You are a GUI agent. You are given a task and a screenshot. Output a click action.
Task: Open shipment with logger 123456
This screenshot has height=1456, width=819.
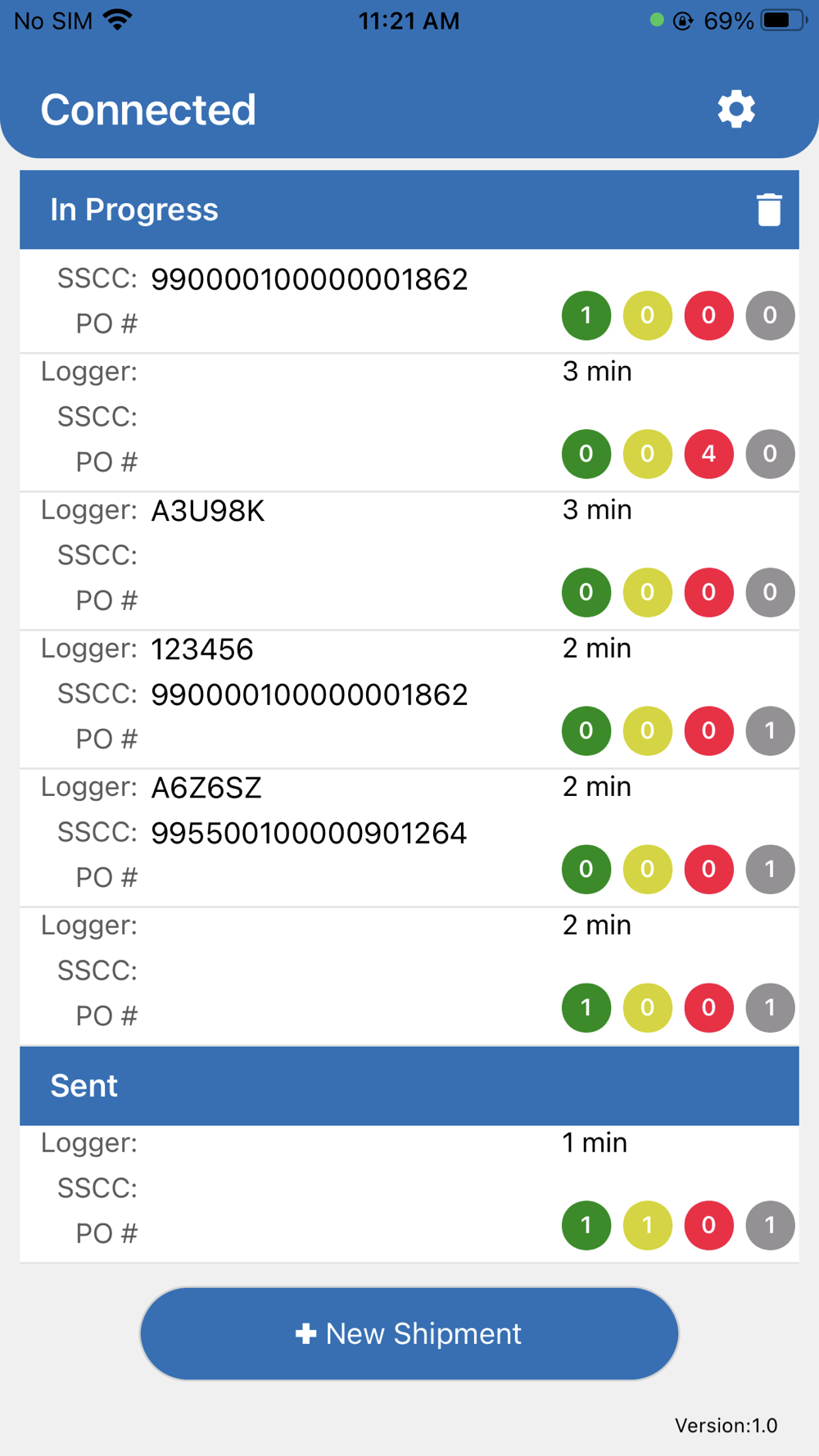(409, 699)
